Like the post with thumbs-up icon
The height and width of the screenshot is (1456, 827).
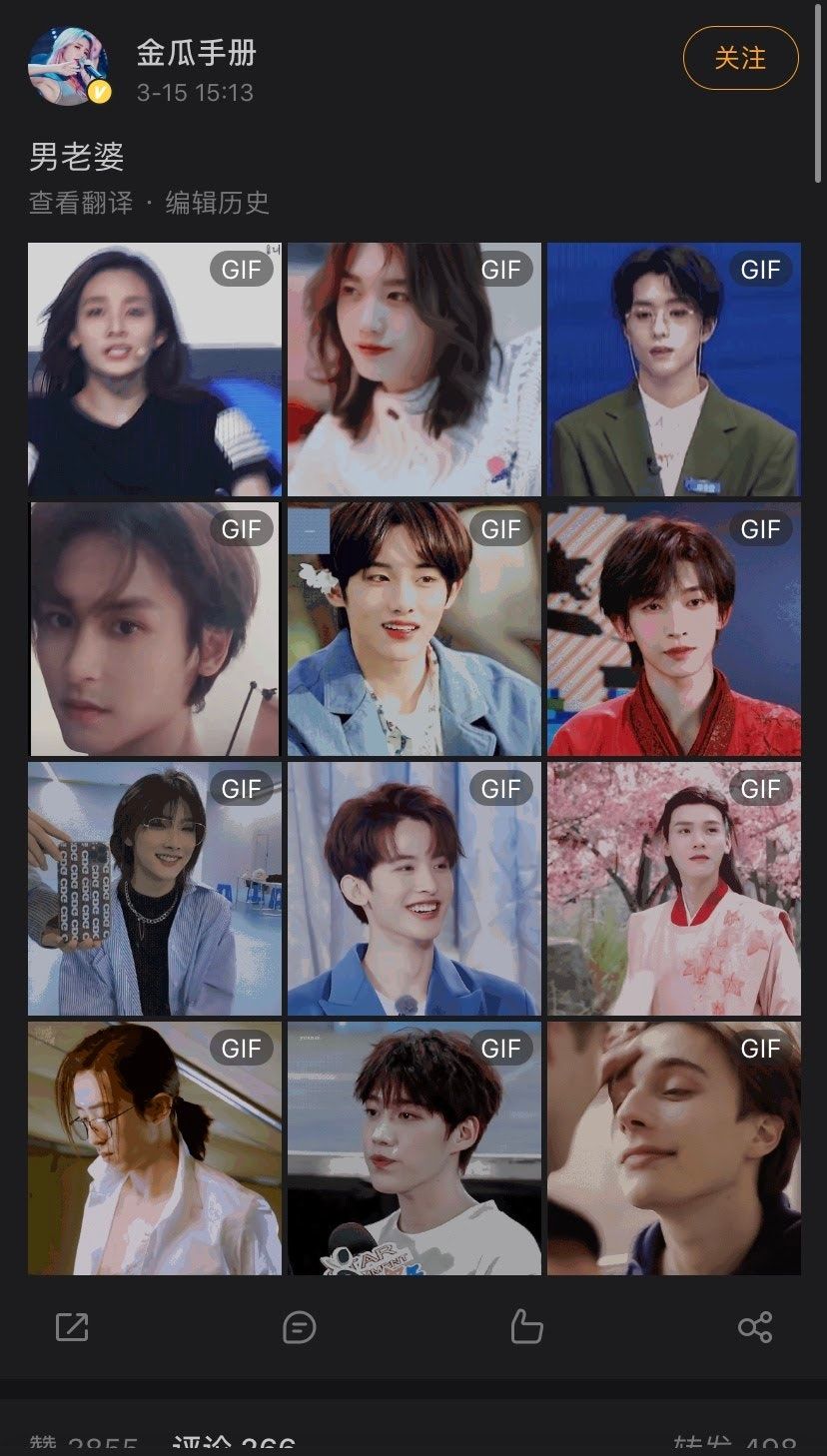pos(526,1327)
